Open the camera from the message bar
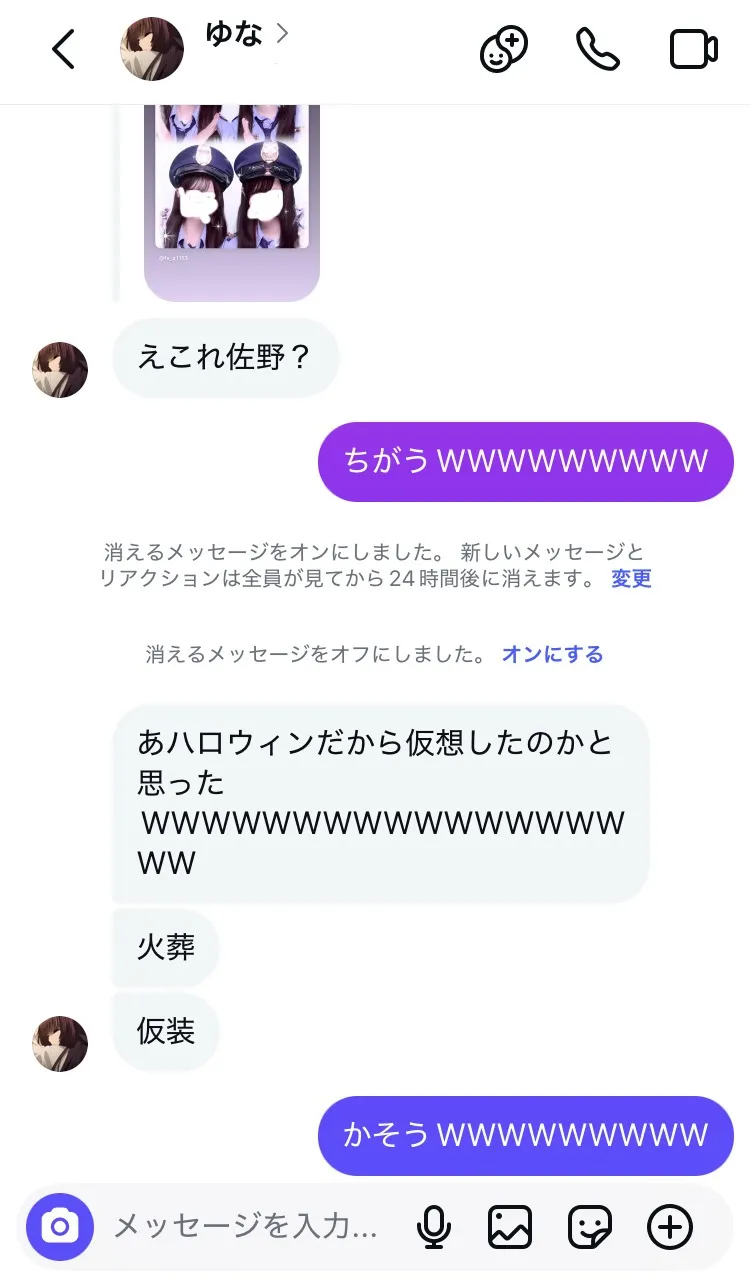This screenshot has width=750, height=1287. 60,1226
